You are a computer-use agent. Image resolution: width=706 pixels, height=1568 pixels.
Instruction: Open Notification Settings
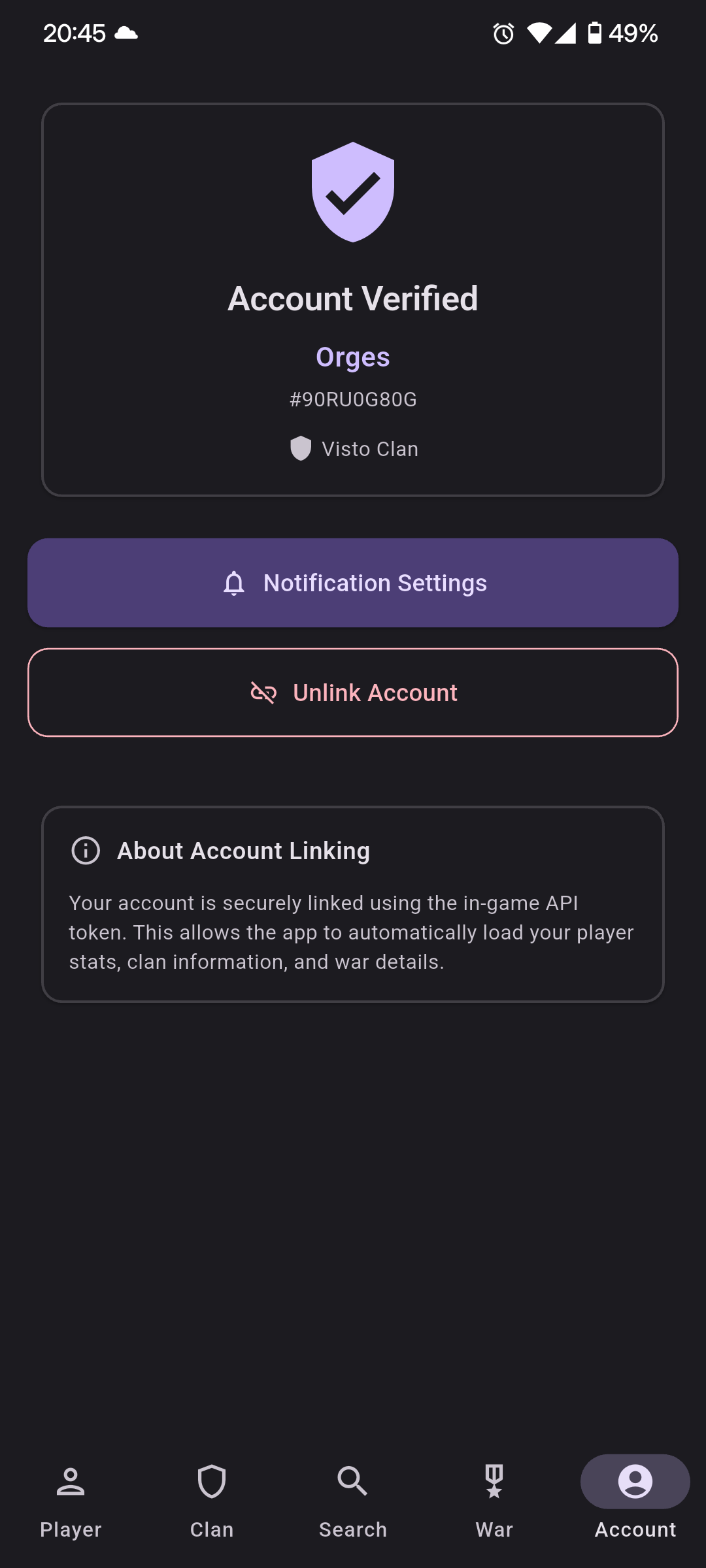pyautogui.click(x=353, y=583)
